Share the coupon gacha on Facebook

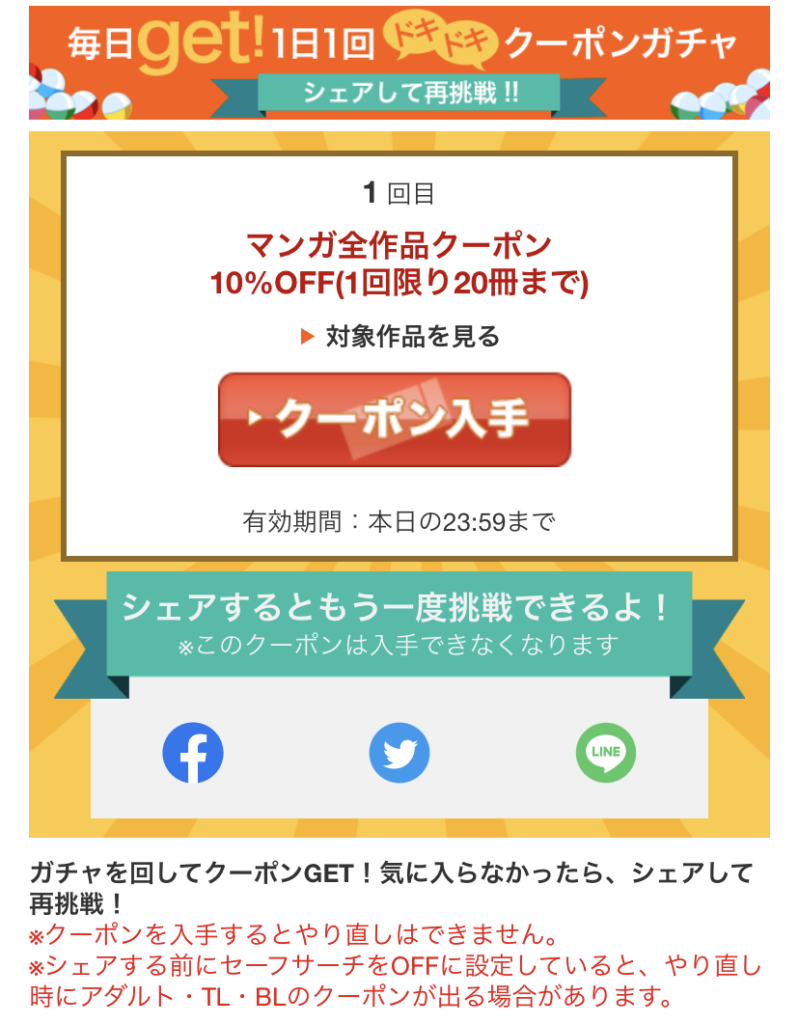click(193, 752)
